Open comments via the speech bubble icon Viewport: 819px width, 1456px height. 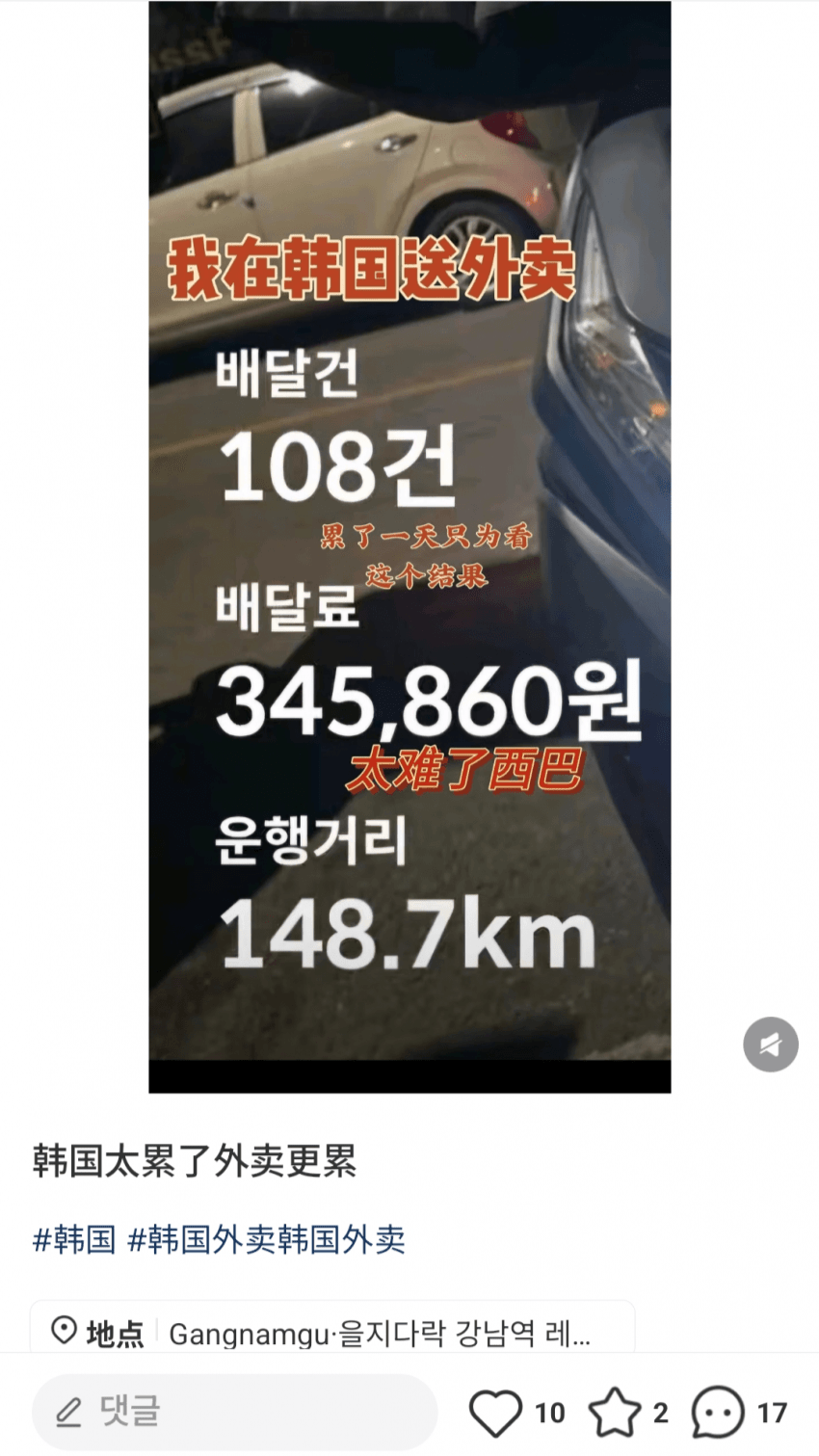pyautogui.click(x=715, y=1411)
